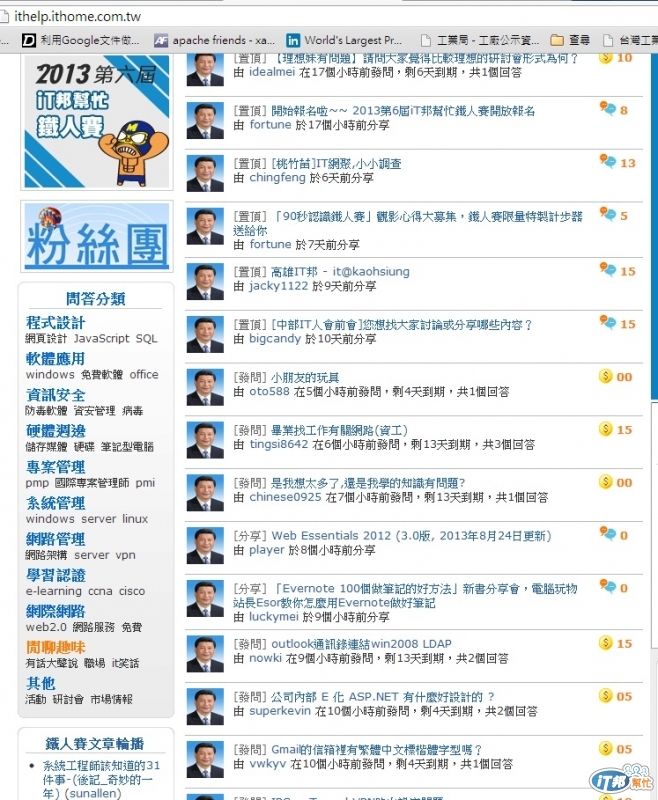Open the 軟體應用 category

pyautogui.click(x=56, y=359)
